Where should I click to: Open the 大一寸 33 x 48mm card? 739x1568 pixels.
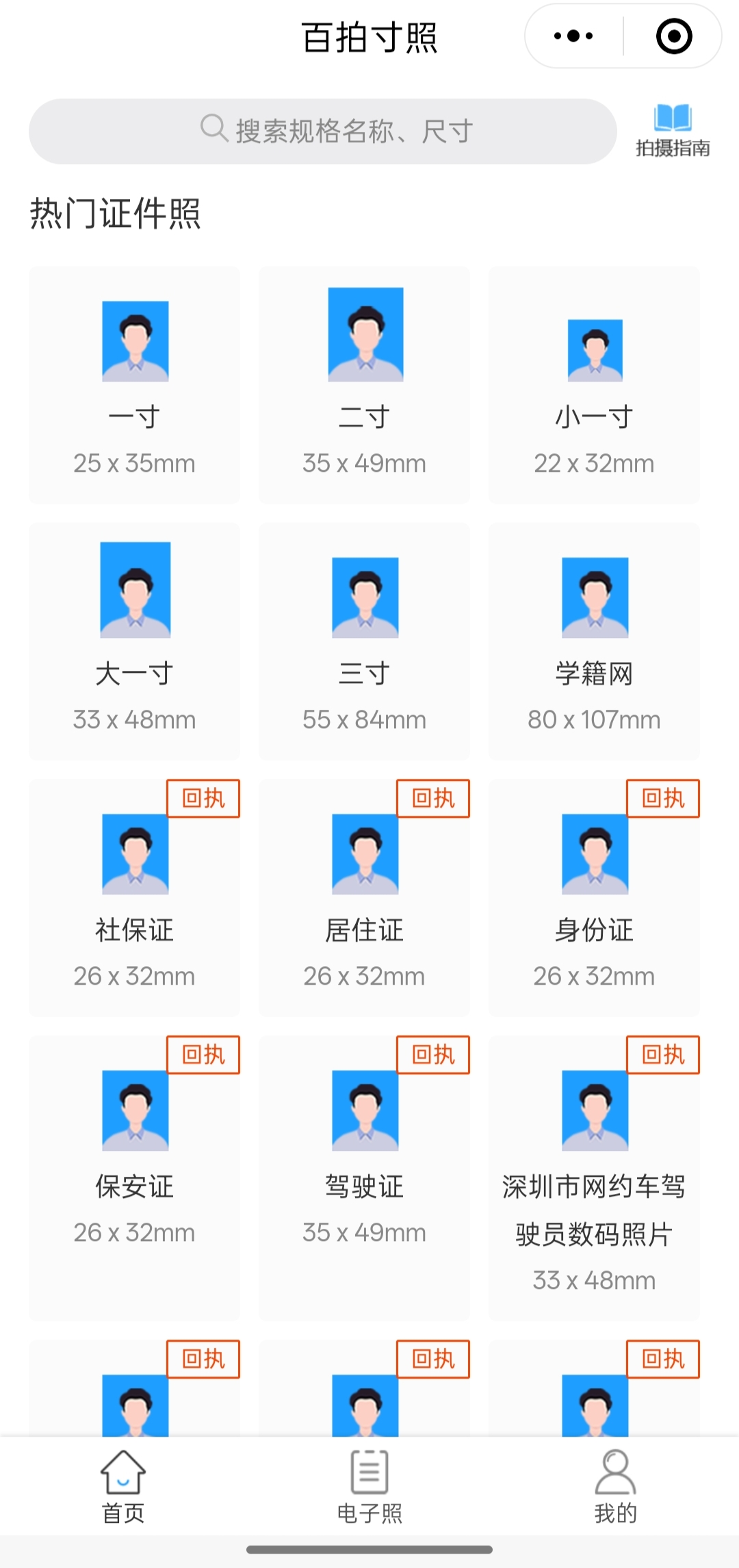(135, 641)
